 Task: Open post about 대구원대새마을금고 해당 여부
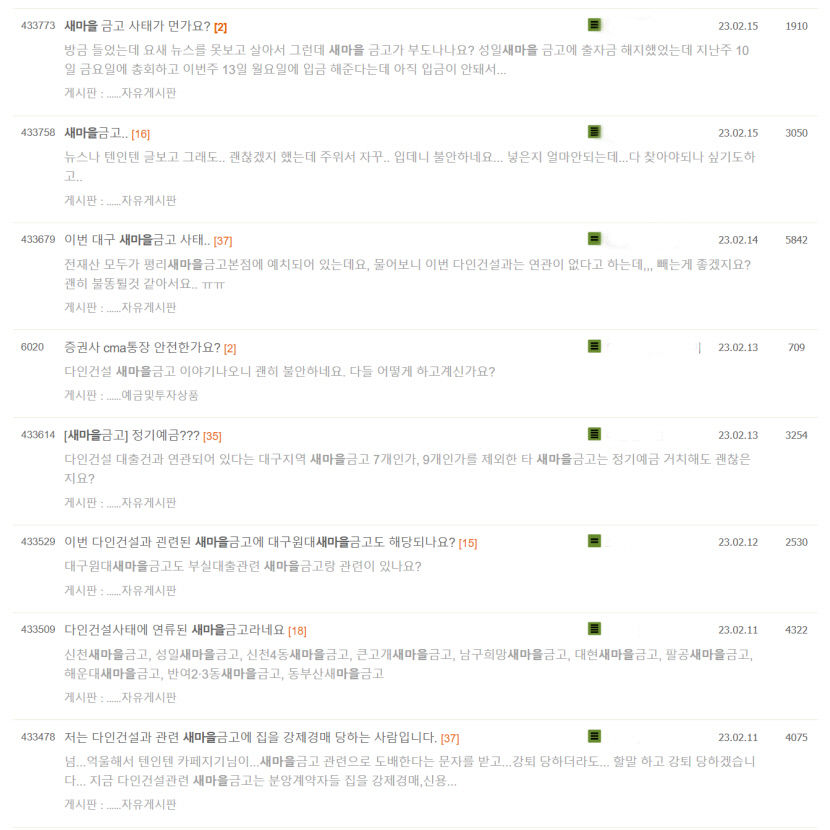(x=260, y=542)
